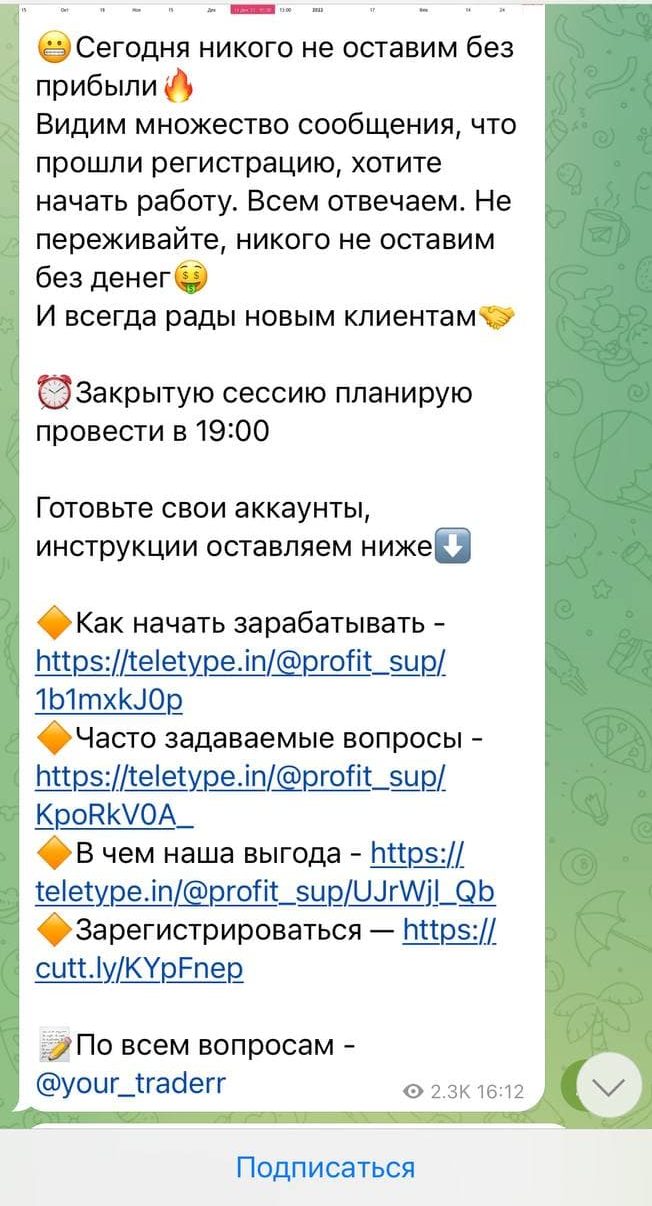This screenshot has width=652, height=1206.
Task: Follow the cutt.ly registration link
Action: point(139,968)
